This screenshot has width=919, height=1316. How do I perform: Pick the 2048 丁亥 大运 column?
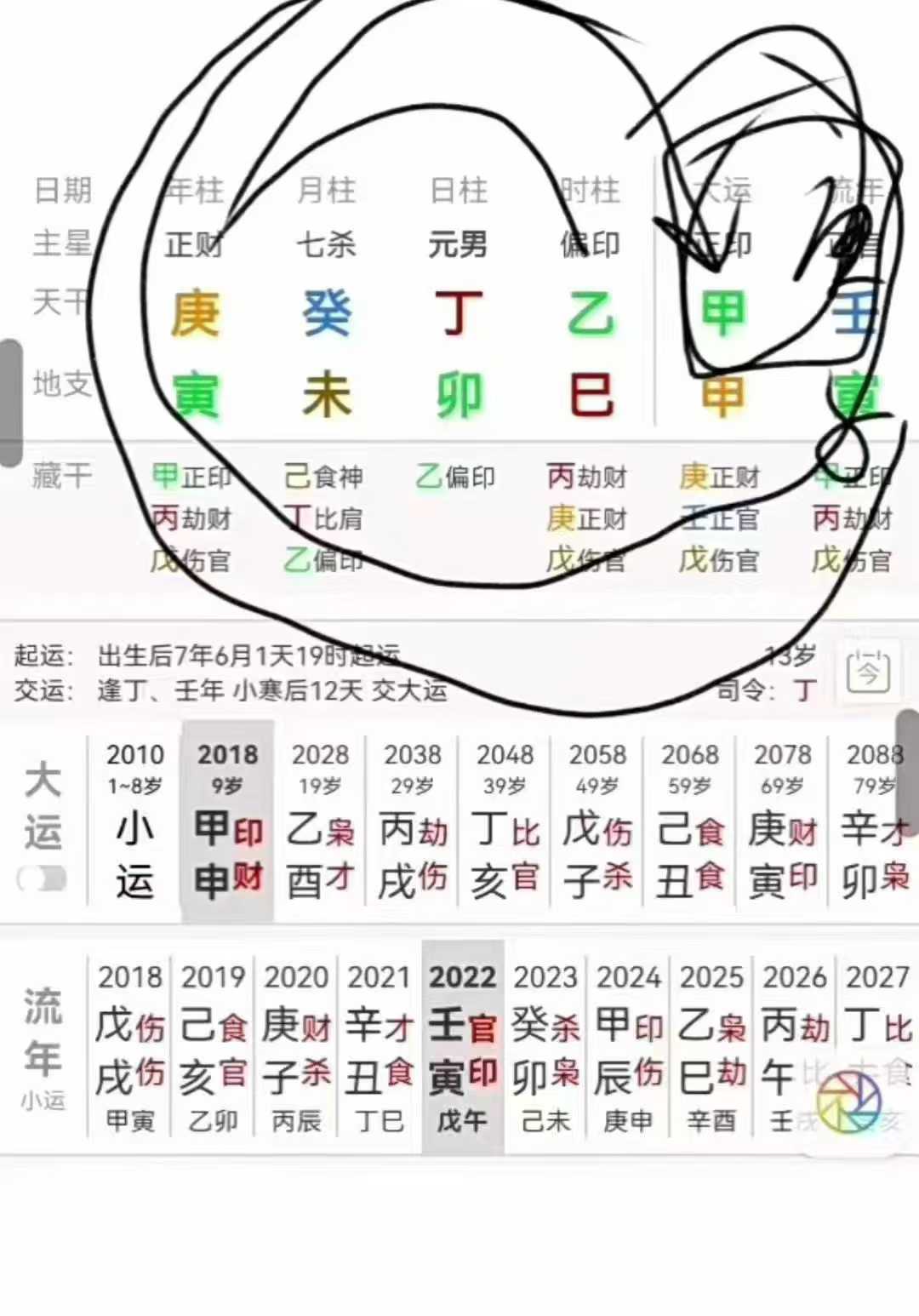click(505, 821)
